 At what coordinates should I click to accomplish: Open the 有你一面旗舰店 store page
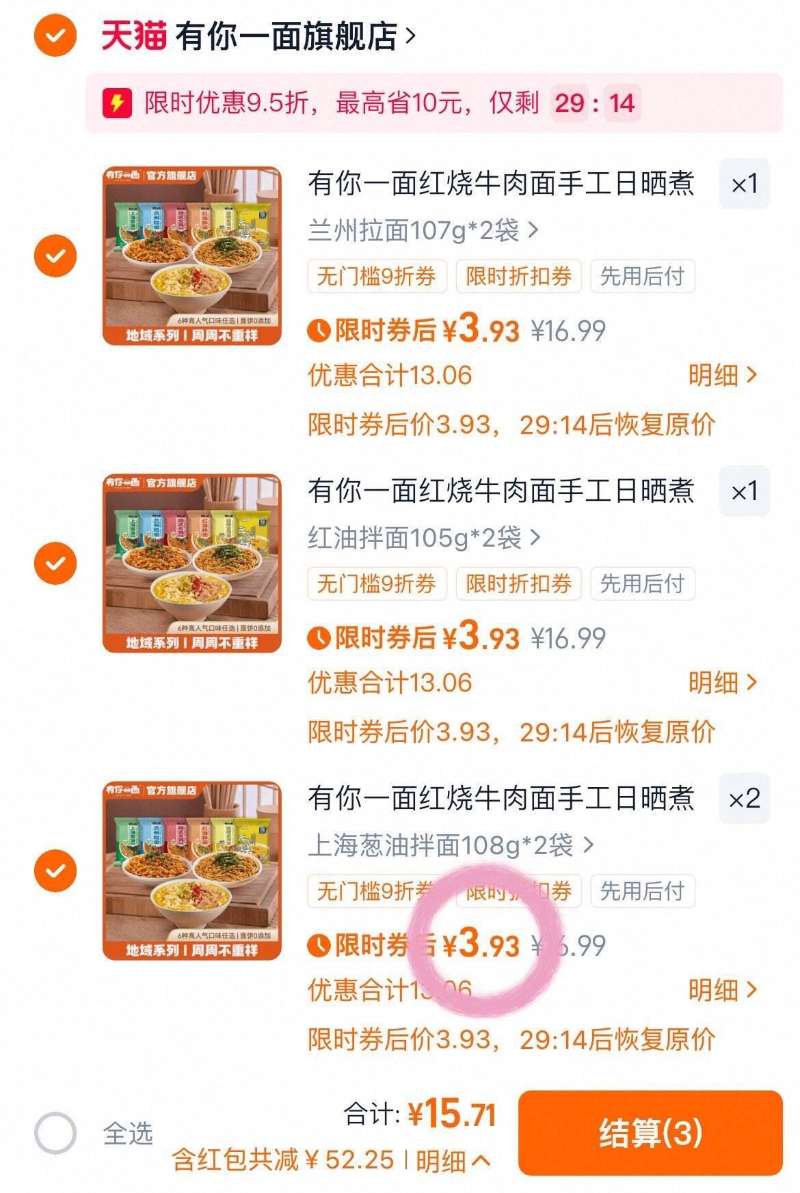pyautogui.click(x=295, y=38)
